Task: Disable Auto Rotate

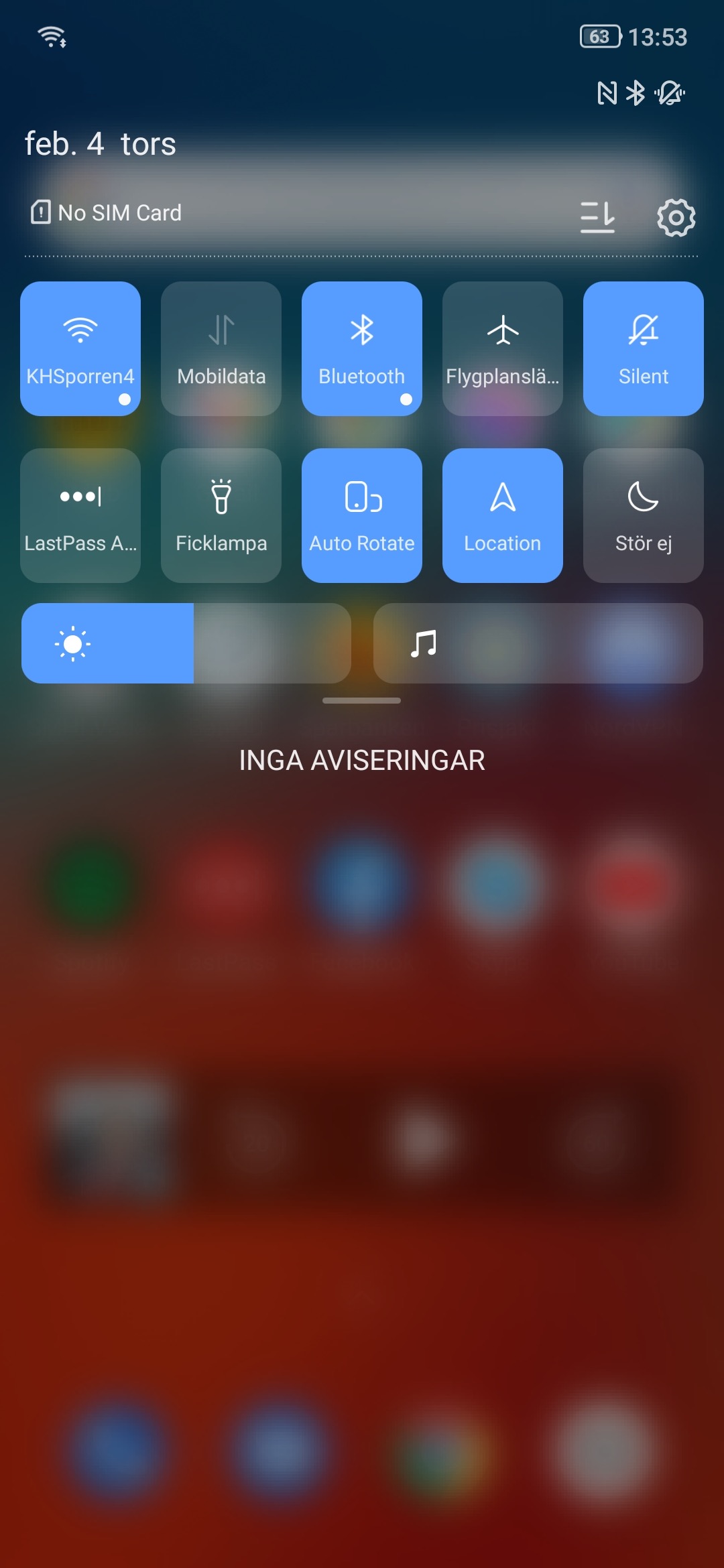Action: (362, 515)
